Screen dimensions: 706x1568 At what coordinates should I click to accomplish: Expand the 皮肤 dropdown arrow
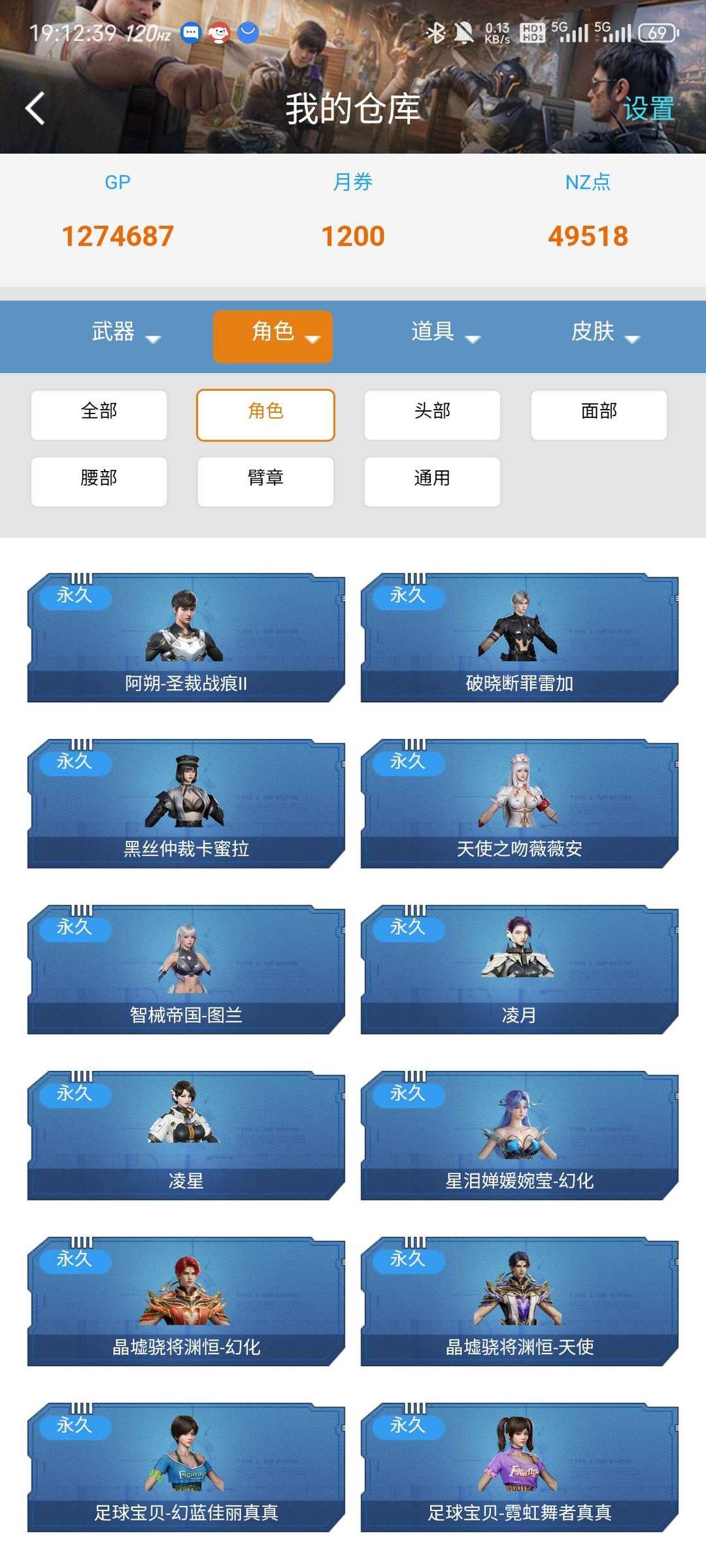point(632,340)
